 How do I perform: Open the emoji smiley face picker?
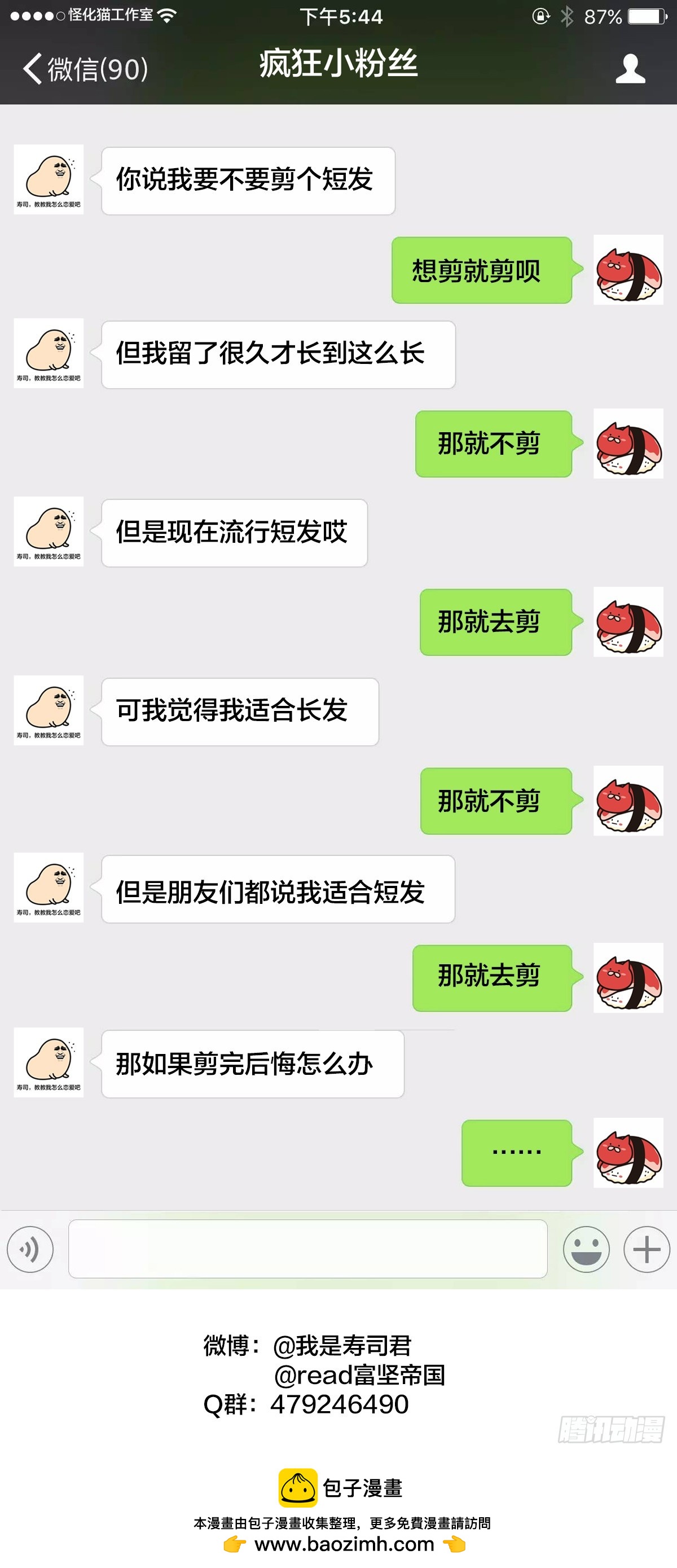pos(586,1249)
